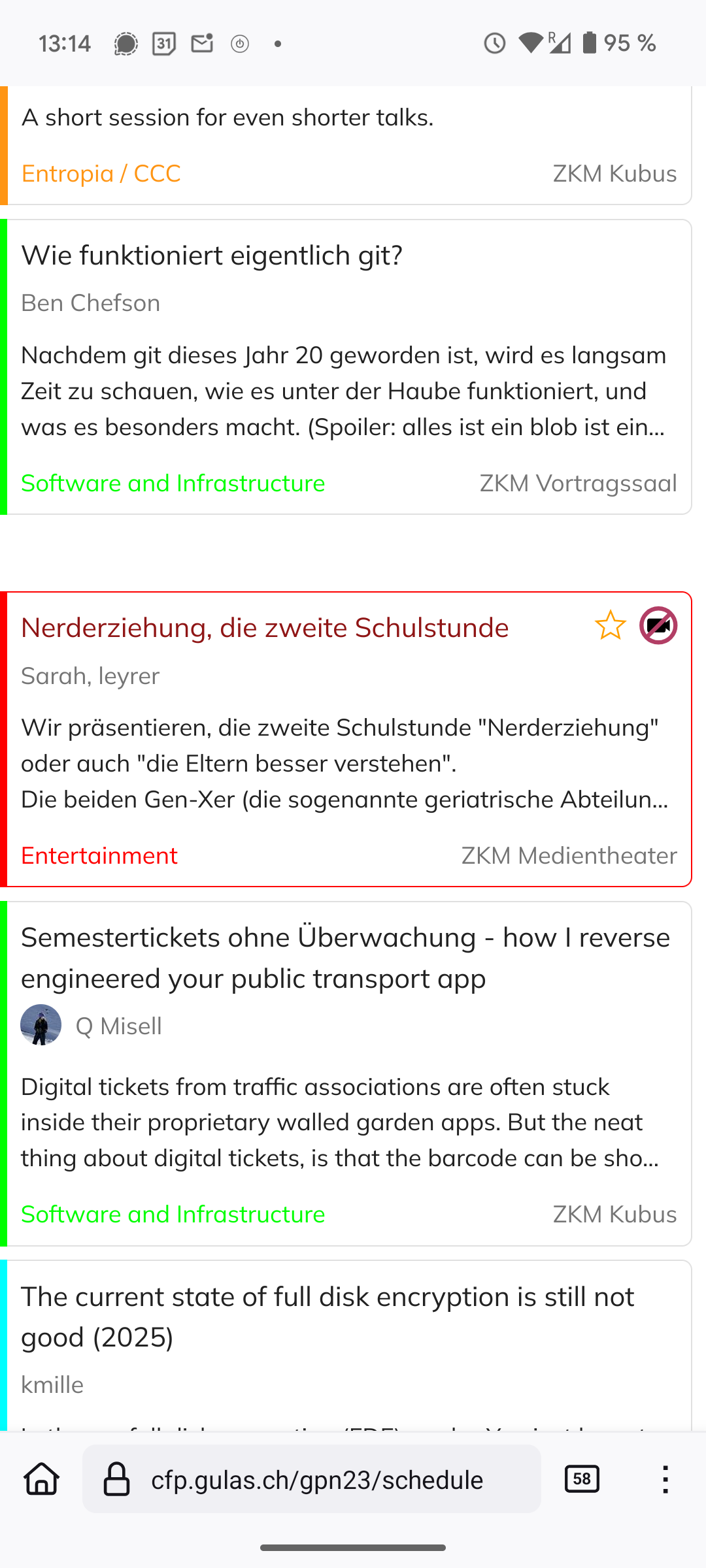Open the tab switcher with 58 tabs
This screenshot has height=1568, width=706.
pyautogui.click(x=582, y=1478)
